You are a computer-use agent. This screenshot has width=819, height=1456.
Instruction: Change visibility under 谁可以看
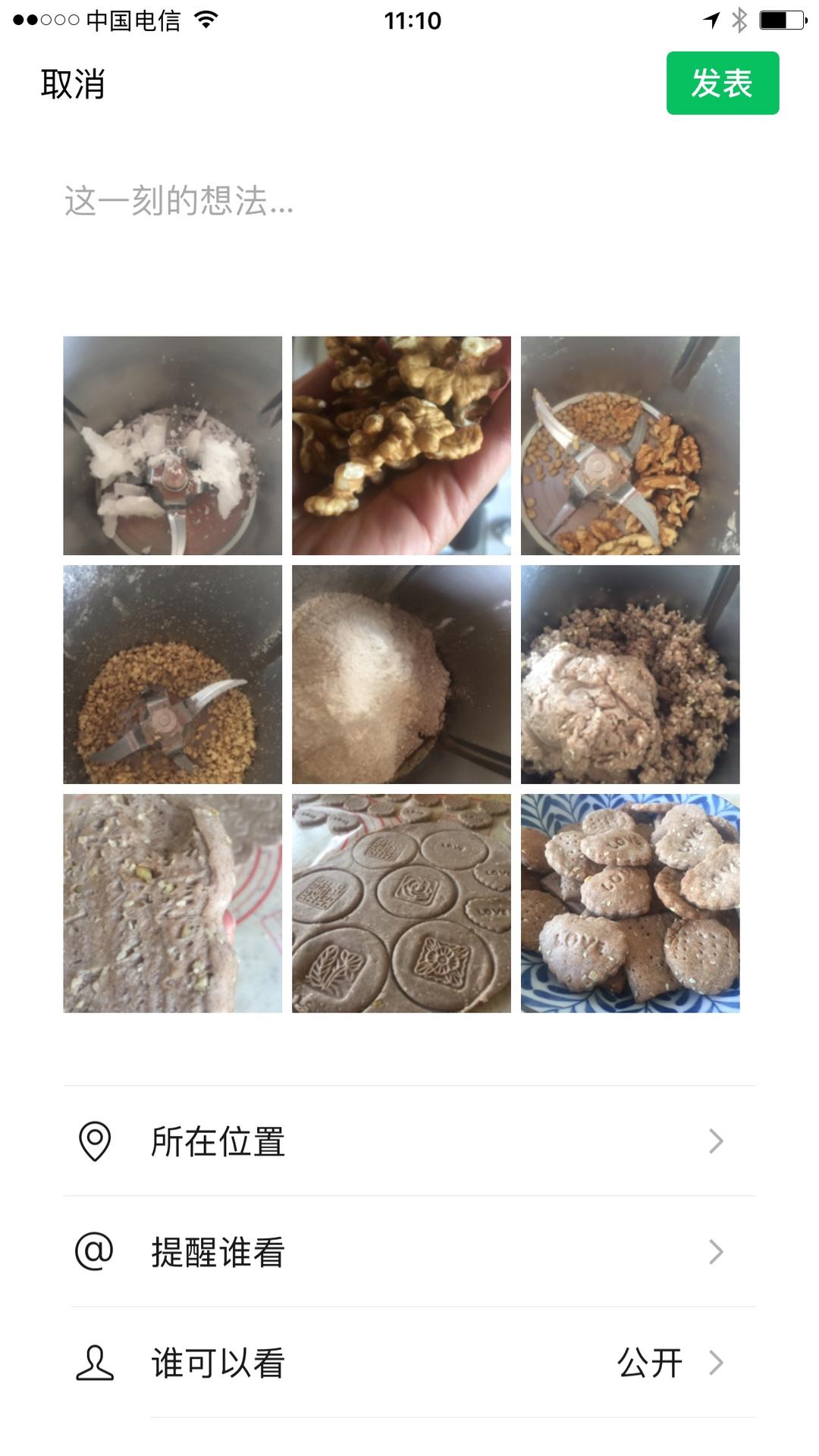[x=409, y=1363]
